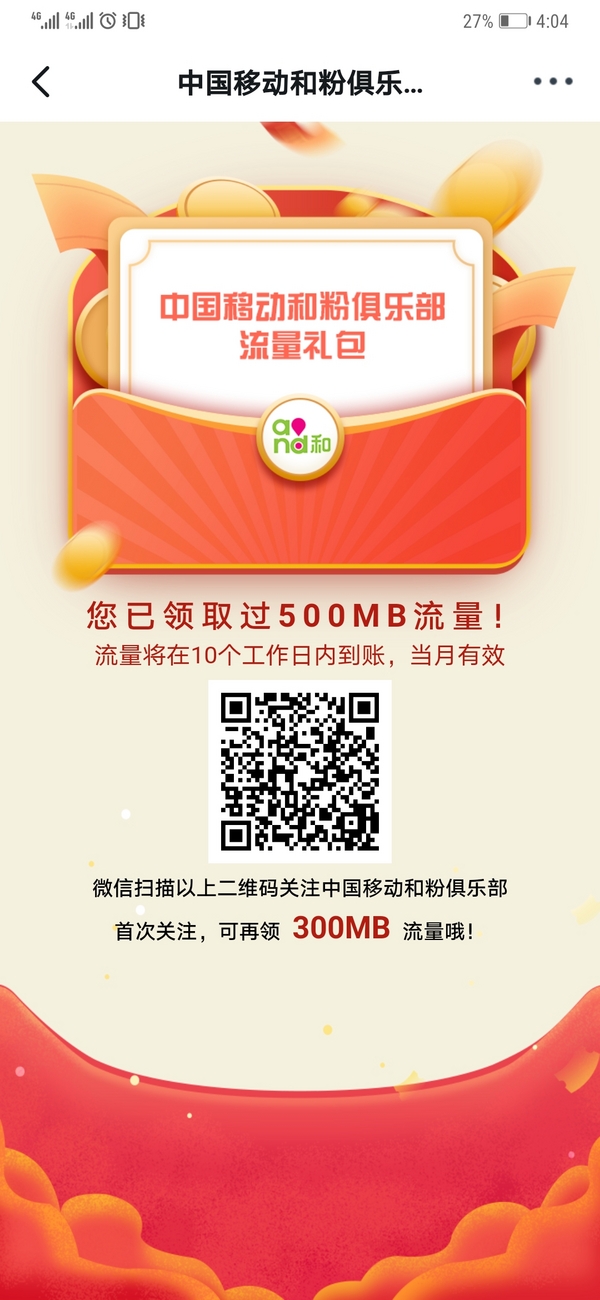Open the three-dot overflow menu
The image size is (600, 1300).
553,82
